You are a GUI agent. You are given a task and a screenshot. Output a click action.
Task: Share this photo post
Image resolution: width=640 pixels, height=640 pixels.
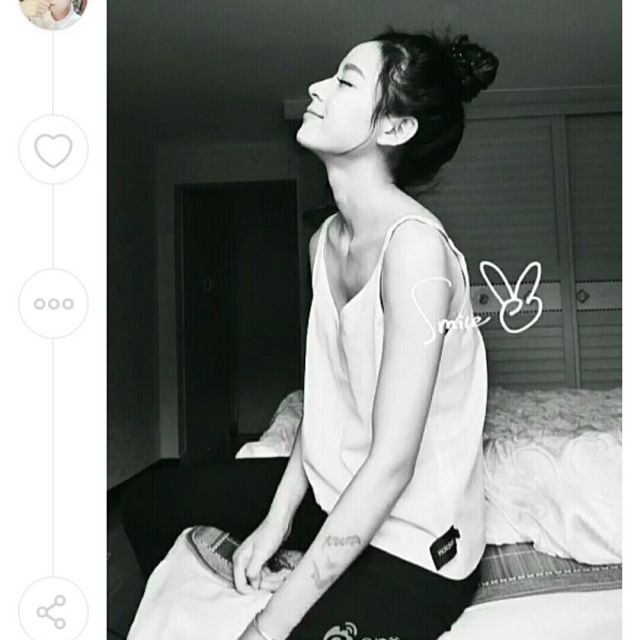[x=52, y=610]
